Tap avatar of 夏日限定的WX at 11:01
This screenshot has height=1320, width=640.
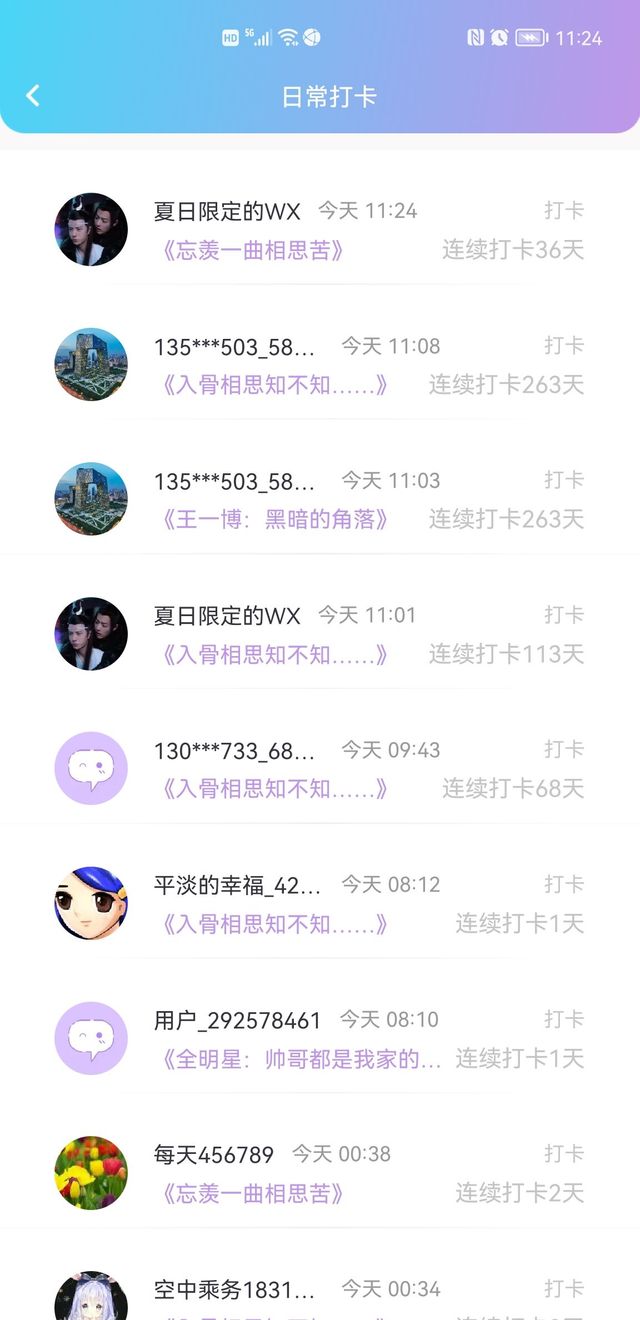coord(91,634)
